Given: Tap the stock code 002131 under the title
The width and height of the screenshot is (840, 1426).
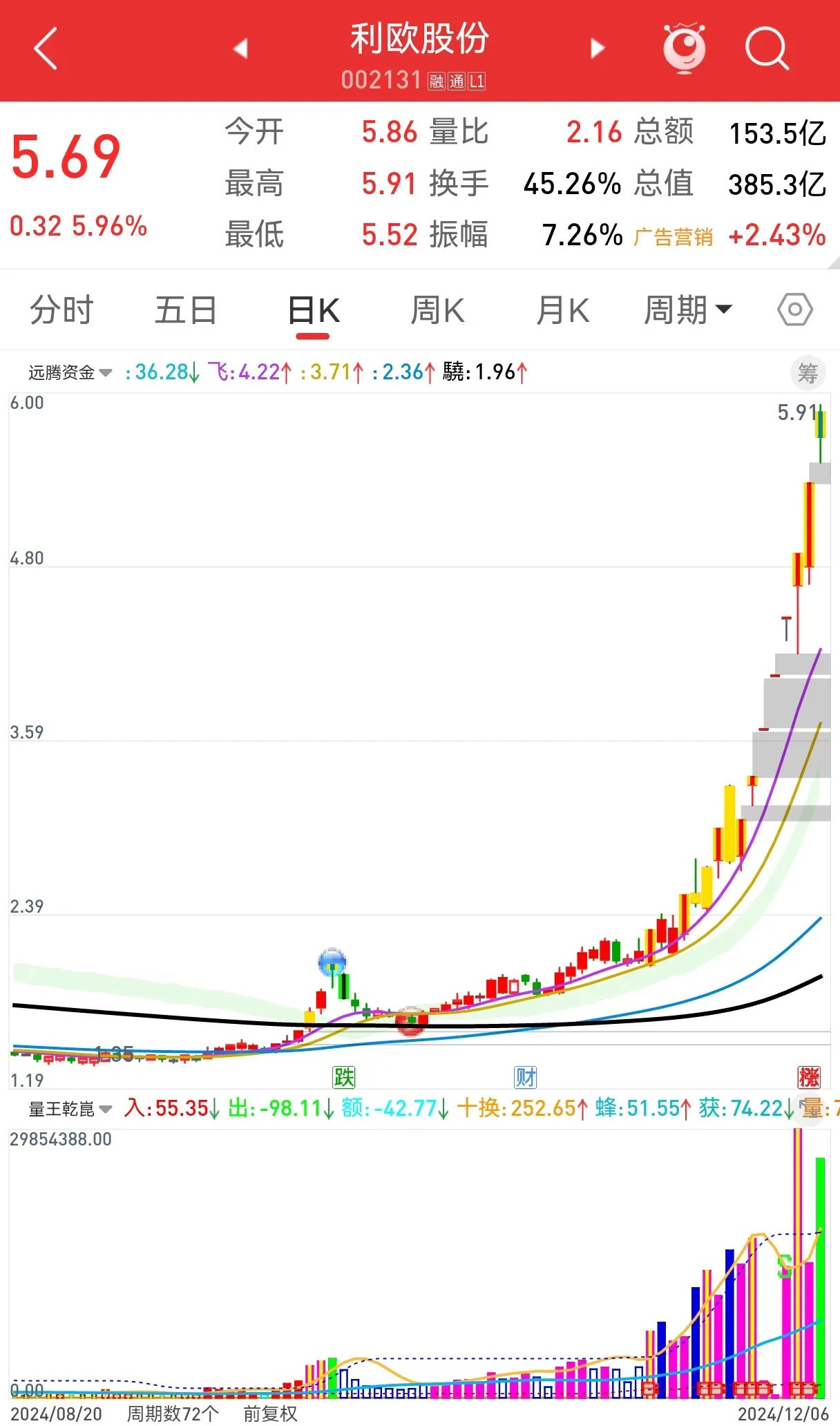Looking at the screenshot, I should pos(382,79).
